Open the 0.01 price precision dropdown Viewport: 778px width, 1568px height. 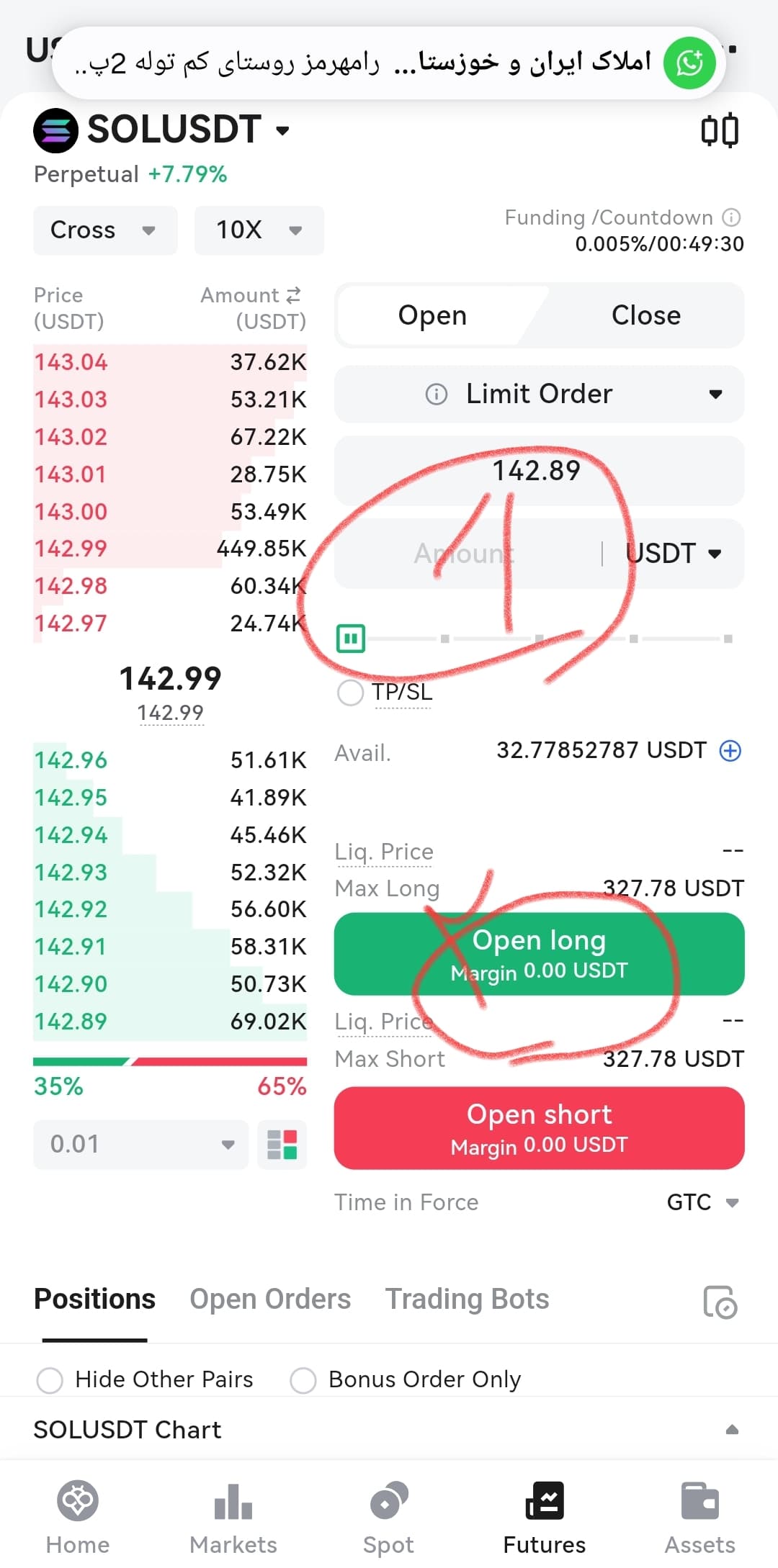[x=140, y=1144]
